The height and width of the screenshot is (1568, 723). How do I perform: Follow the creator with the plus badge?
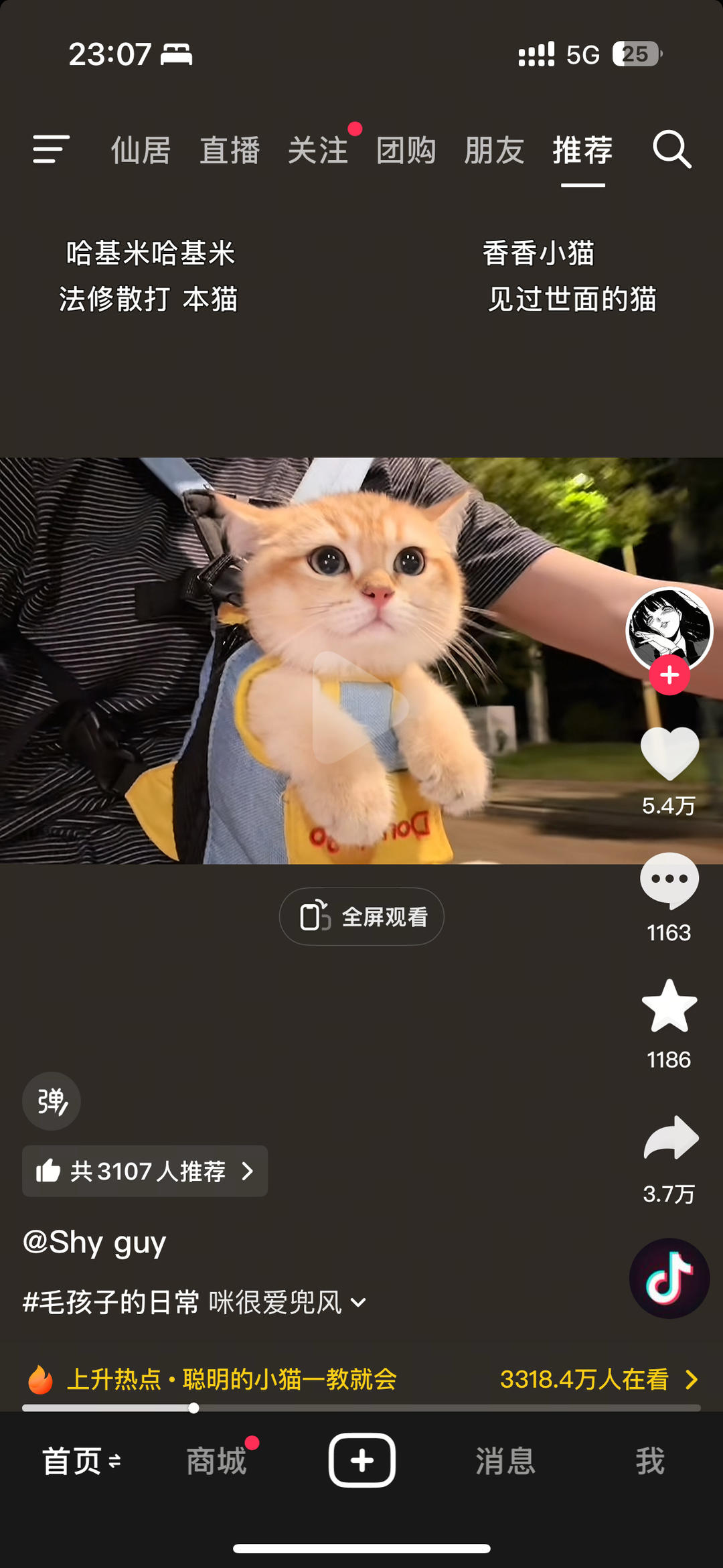pyautogui.click(x=669, y=675)
